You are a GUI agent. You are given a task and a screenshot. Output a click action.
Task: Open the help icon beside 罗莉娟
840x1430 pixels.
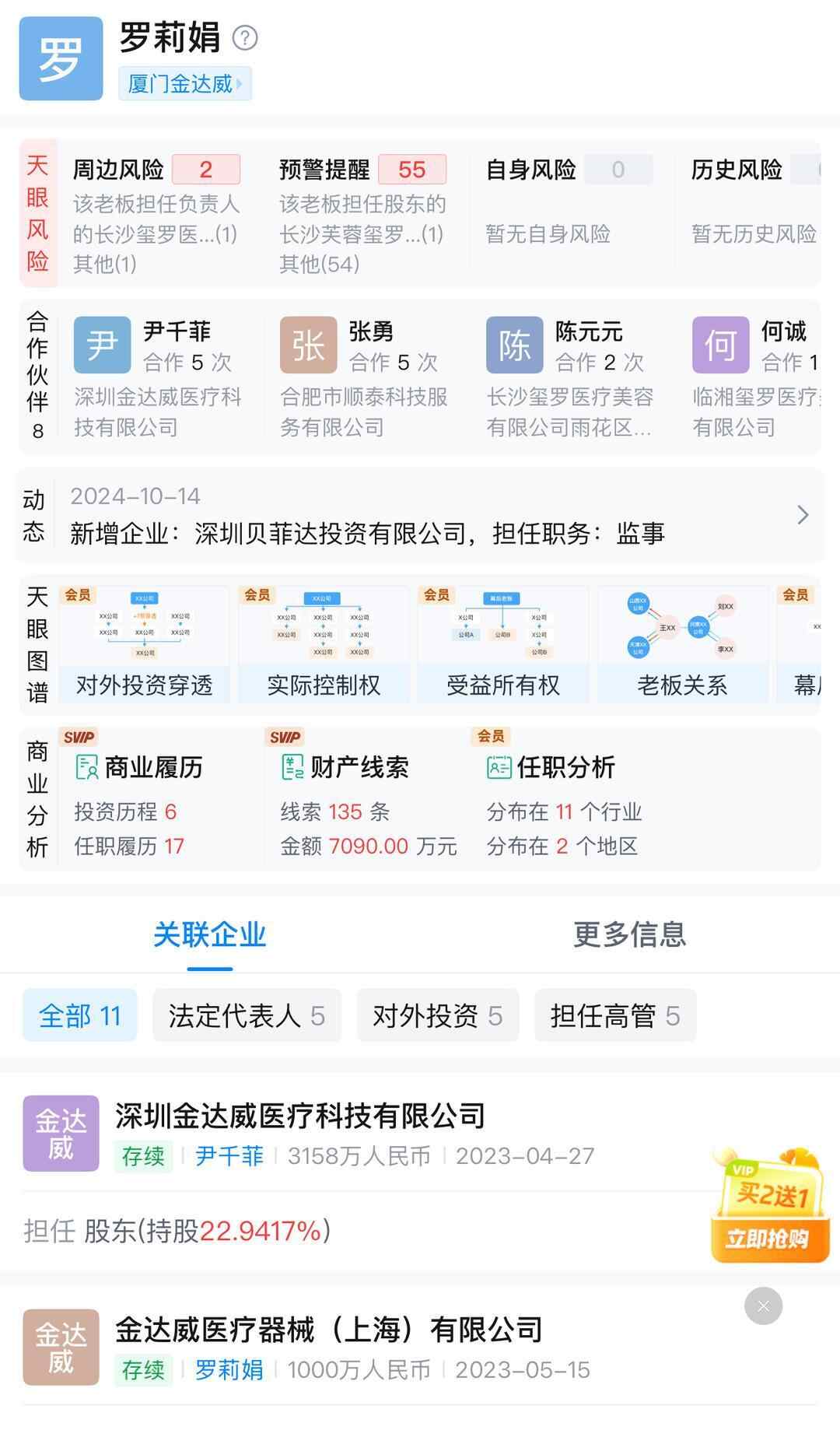click(245, 37)
